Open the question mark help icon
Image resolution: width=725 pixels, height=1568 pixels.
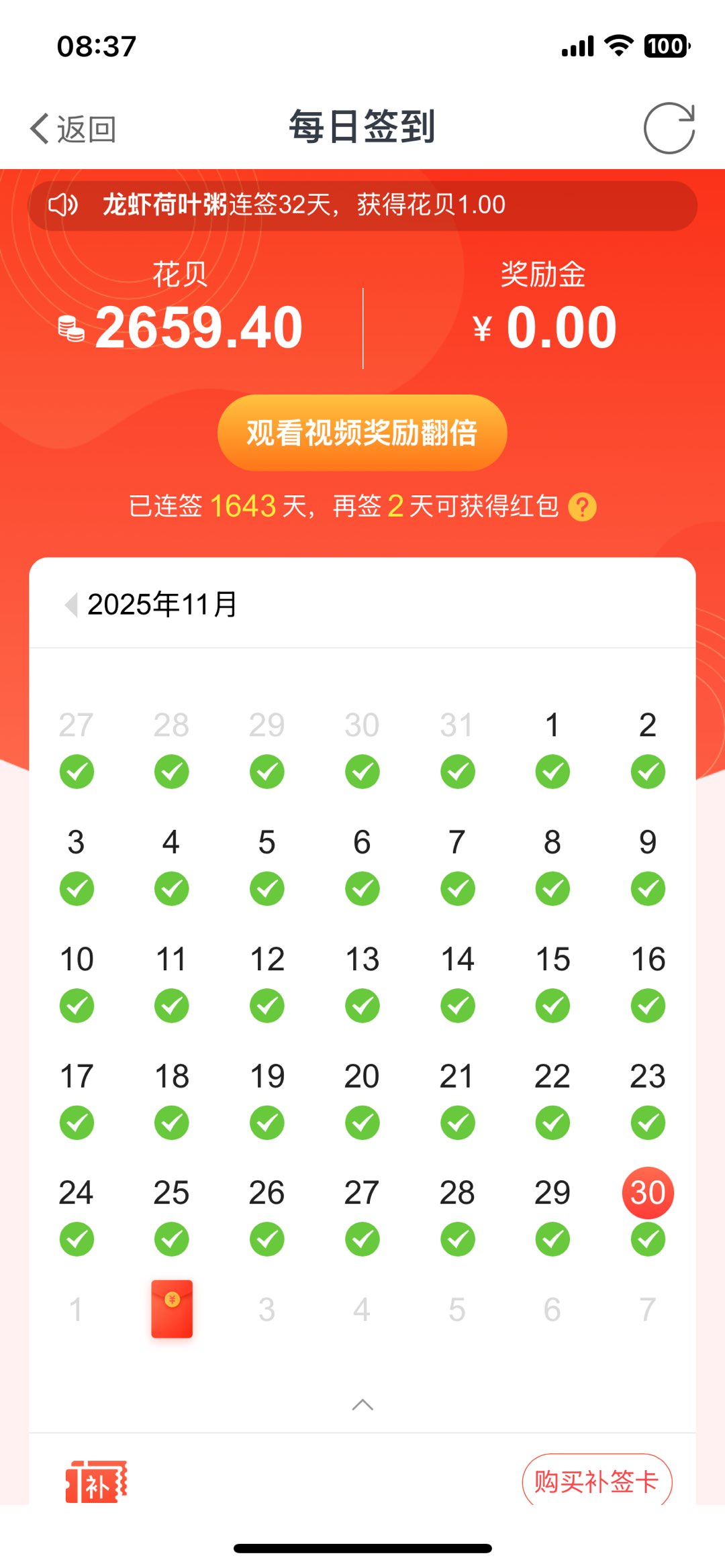[582, 507]
